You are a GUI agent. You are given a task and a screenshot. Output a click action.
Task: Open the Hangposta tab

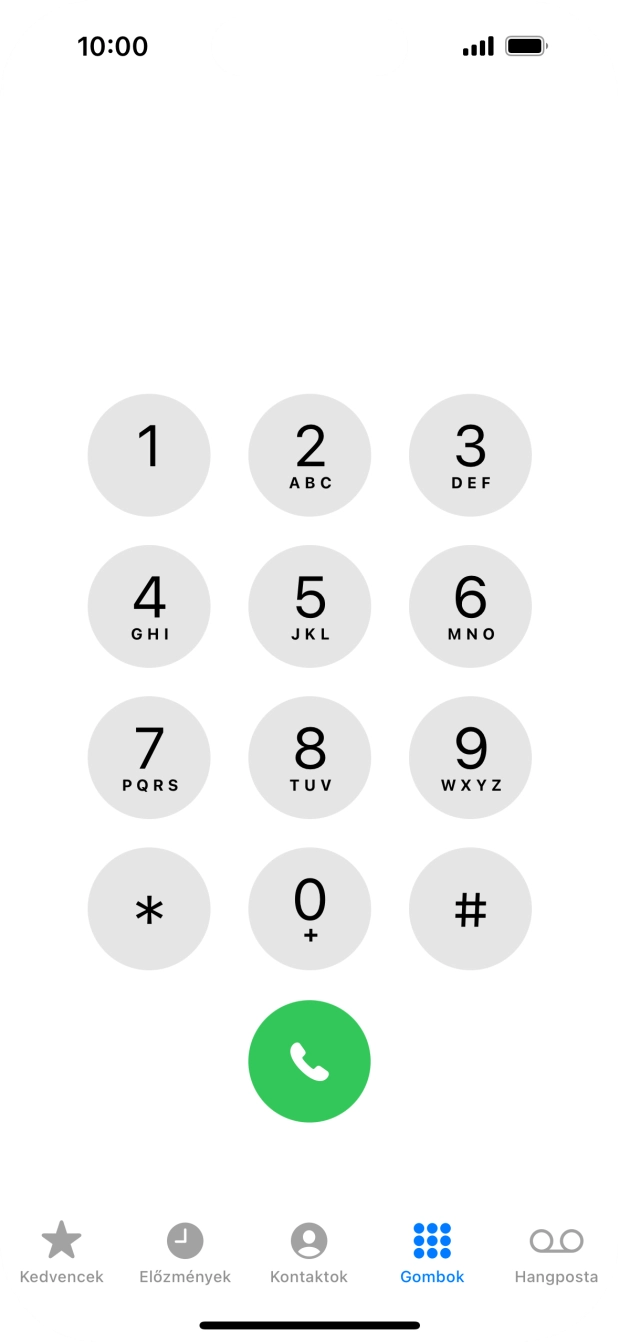(556, 1252)
